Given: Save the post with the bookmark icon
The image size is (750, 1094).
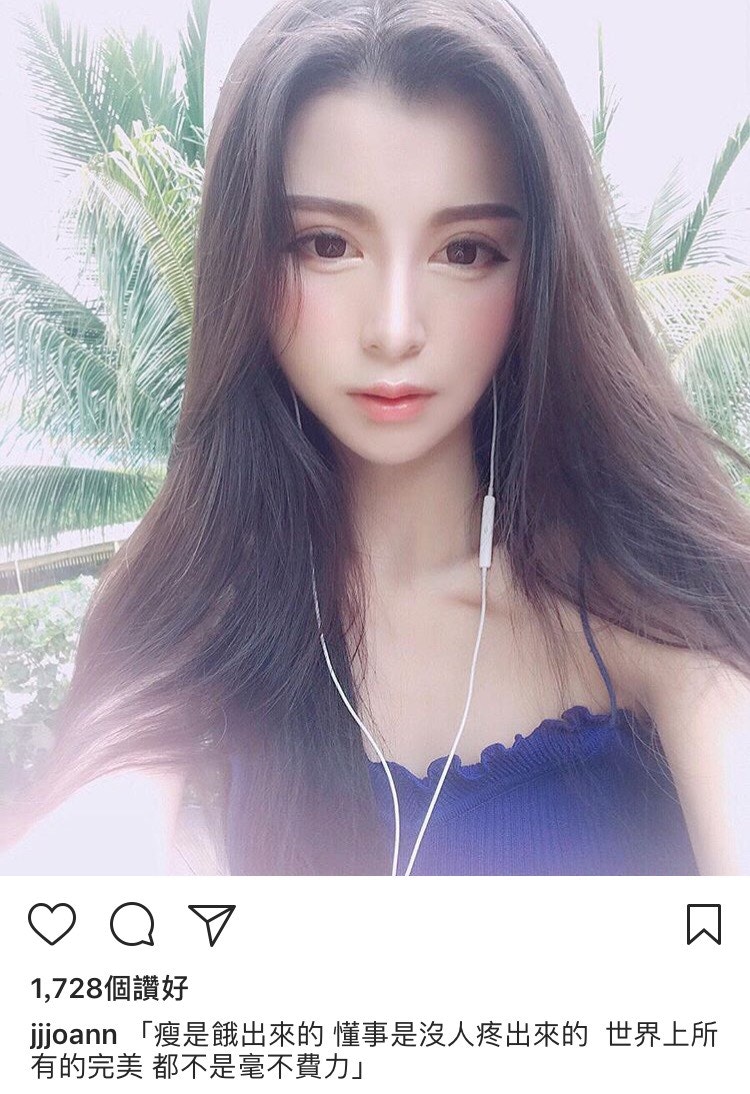Looking at the screenshot, I should point(704,924).
